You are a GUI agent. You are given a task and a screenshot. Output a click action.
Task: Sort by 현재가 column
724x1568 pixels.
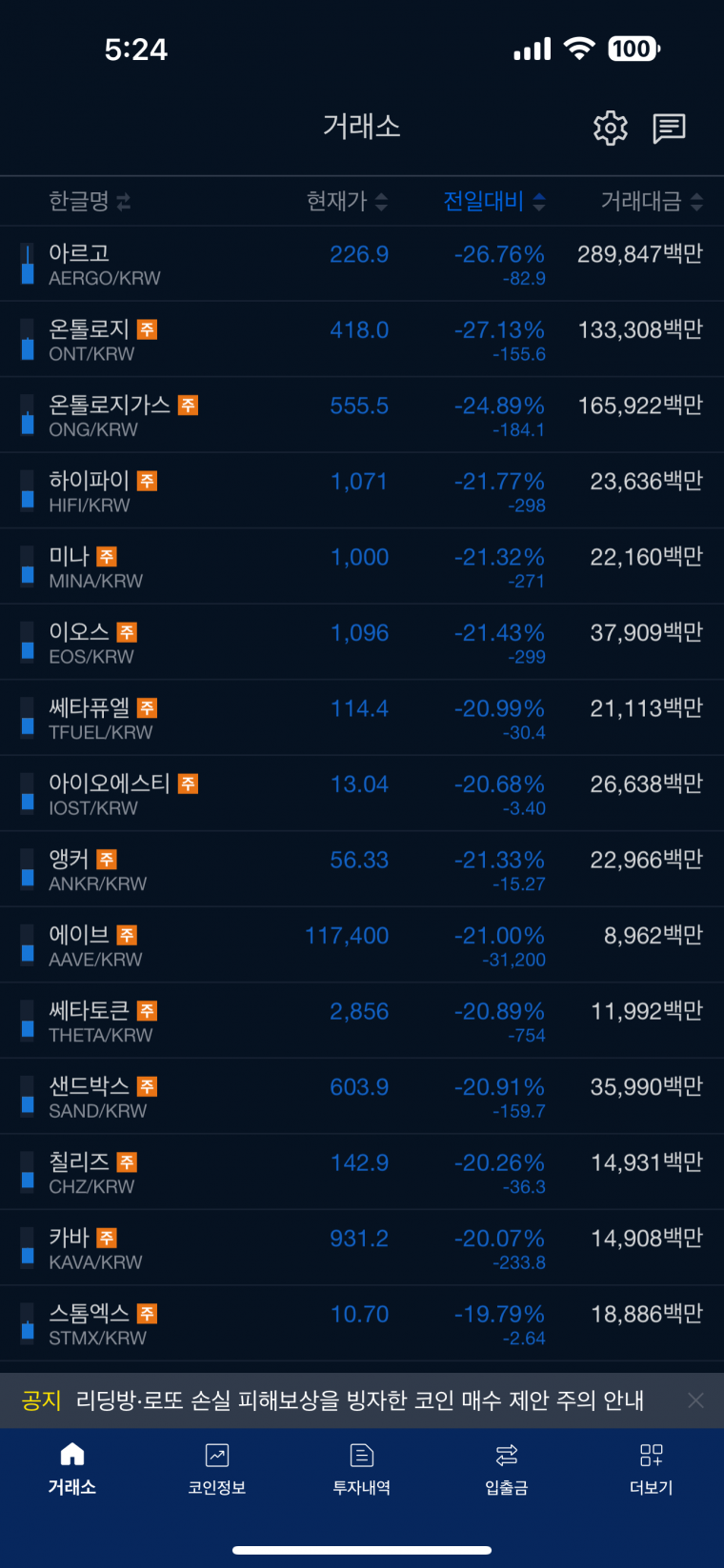[347, 201]
